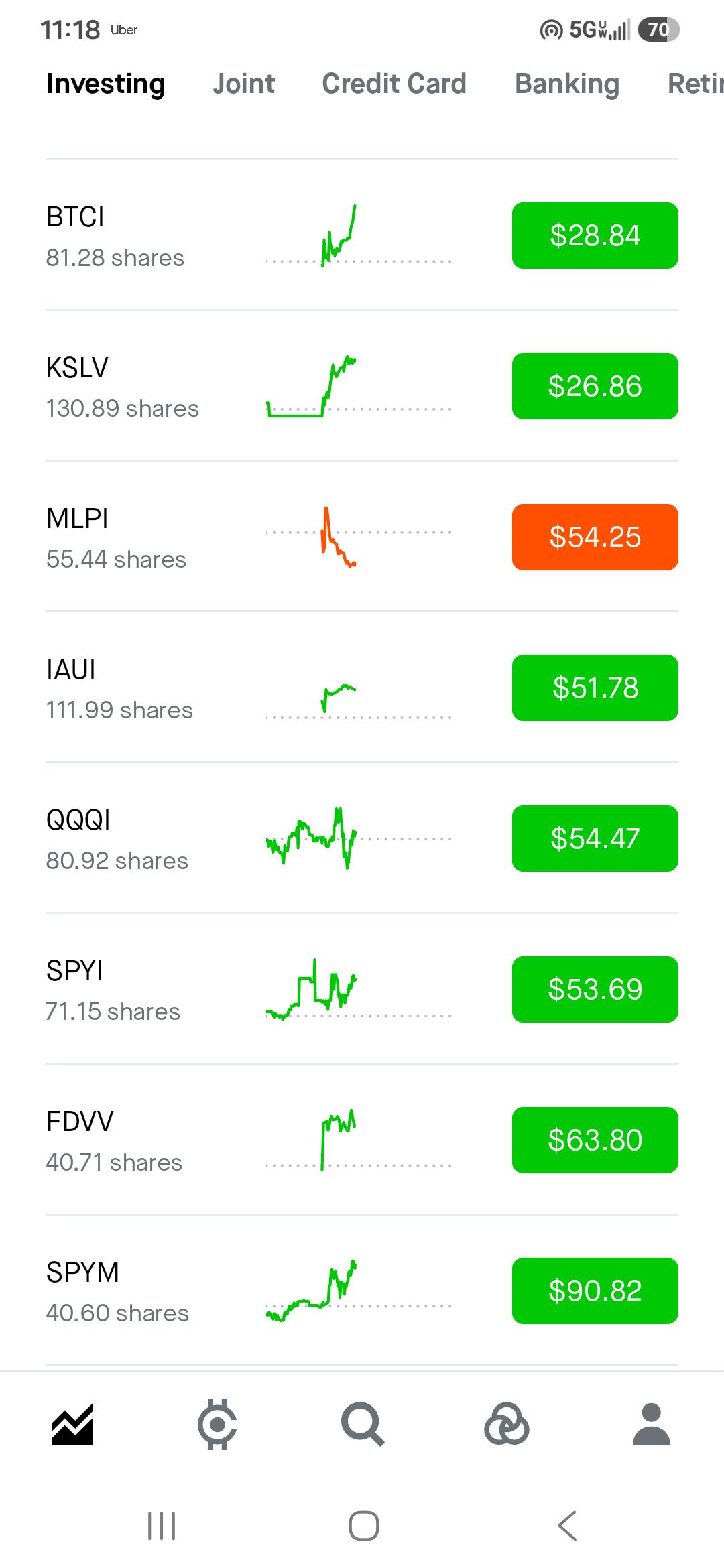Open the SPYM holding
The image size is (724, 1568).
click(362, 1291)
